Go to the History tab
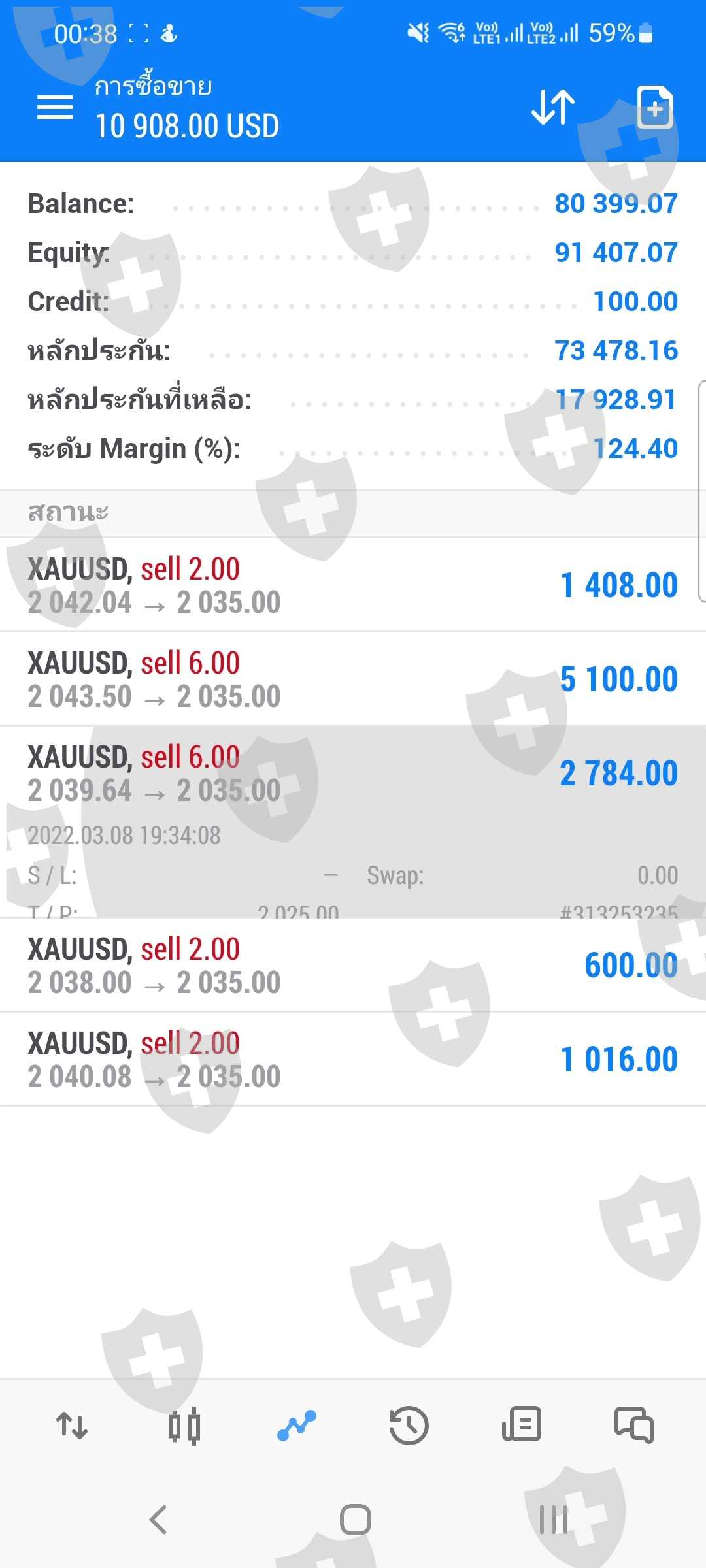706x1568 pixels. [409, 1426]
